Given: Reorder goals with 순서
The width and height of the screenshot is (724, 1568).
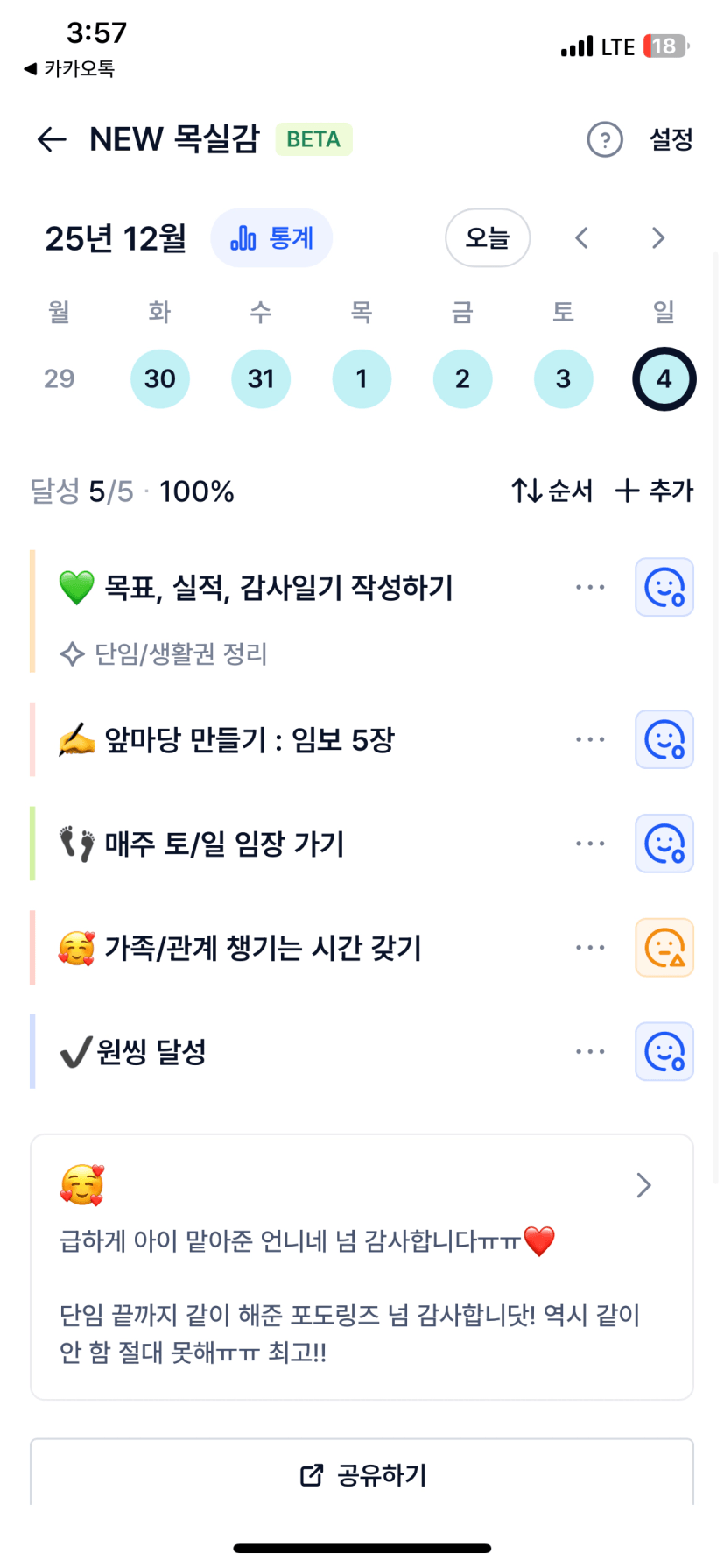Looking at the screenshot, I should 552,491.
